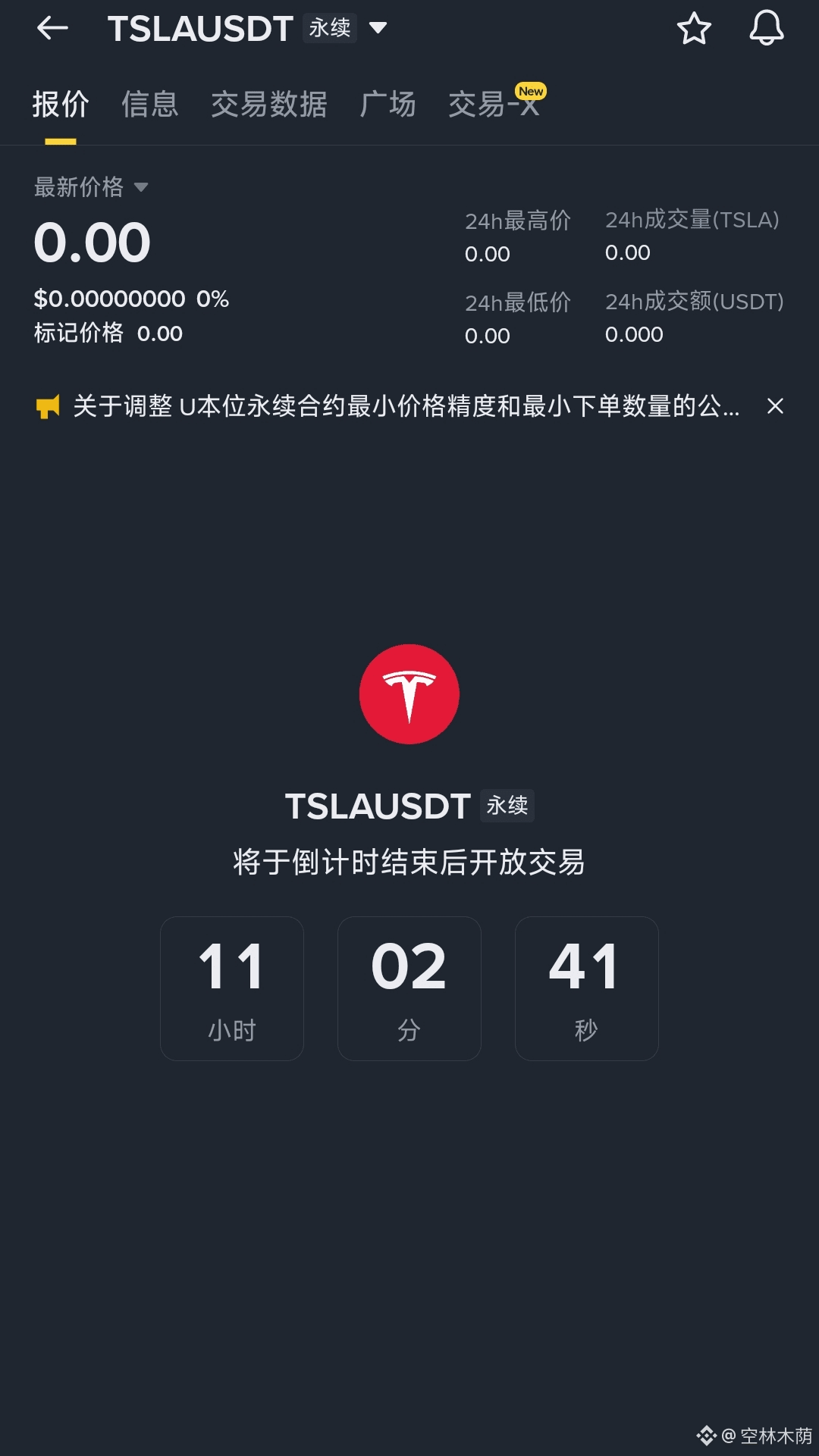Switch to the 信息 tab
Viewport: 819px width, 1456px height.
click(150, 105)
